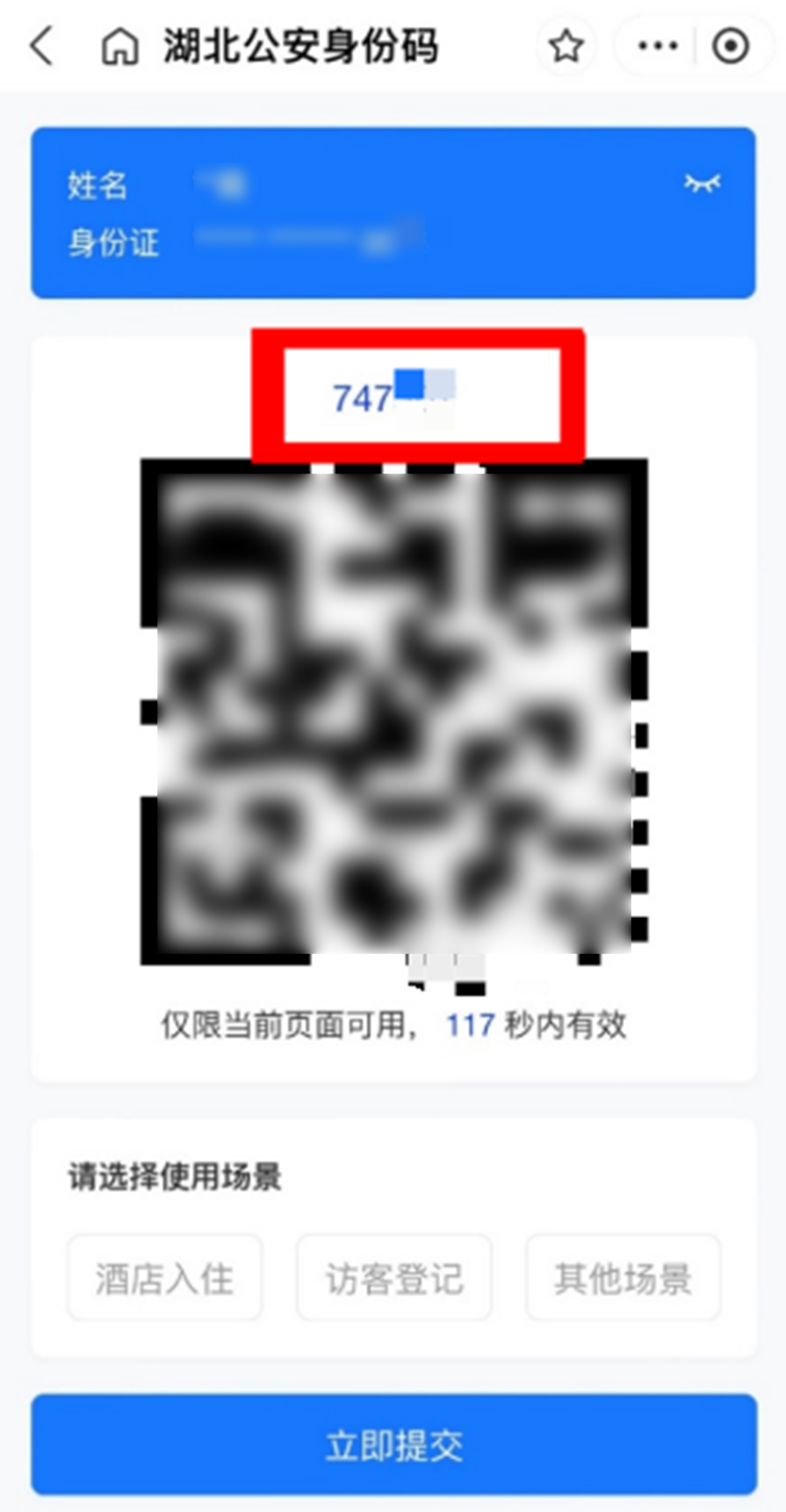786x1512 pixels.
Task: Return to the mini program home
Action: [120, 46]
